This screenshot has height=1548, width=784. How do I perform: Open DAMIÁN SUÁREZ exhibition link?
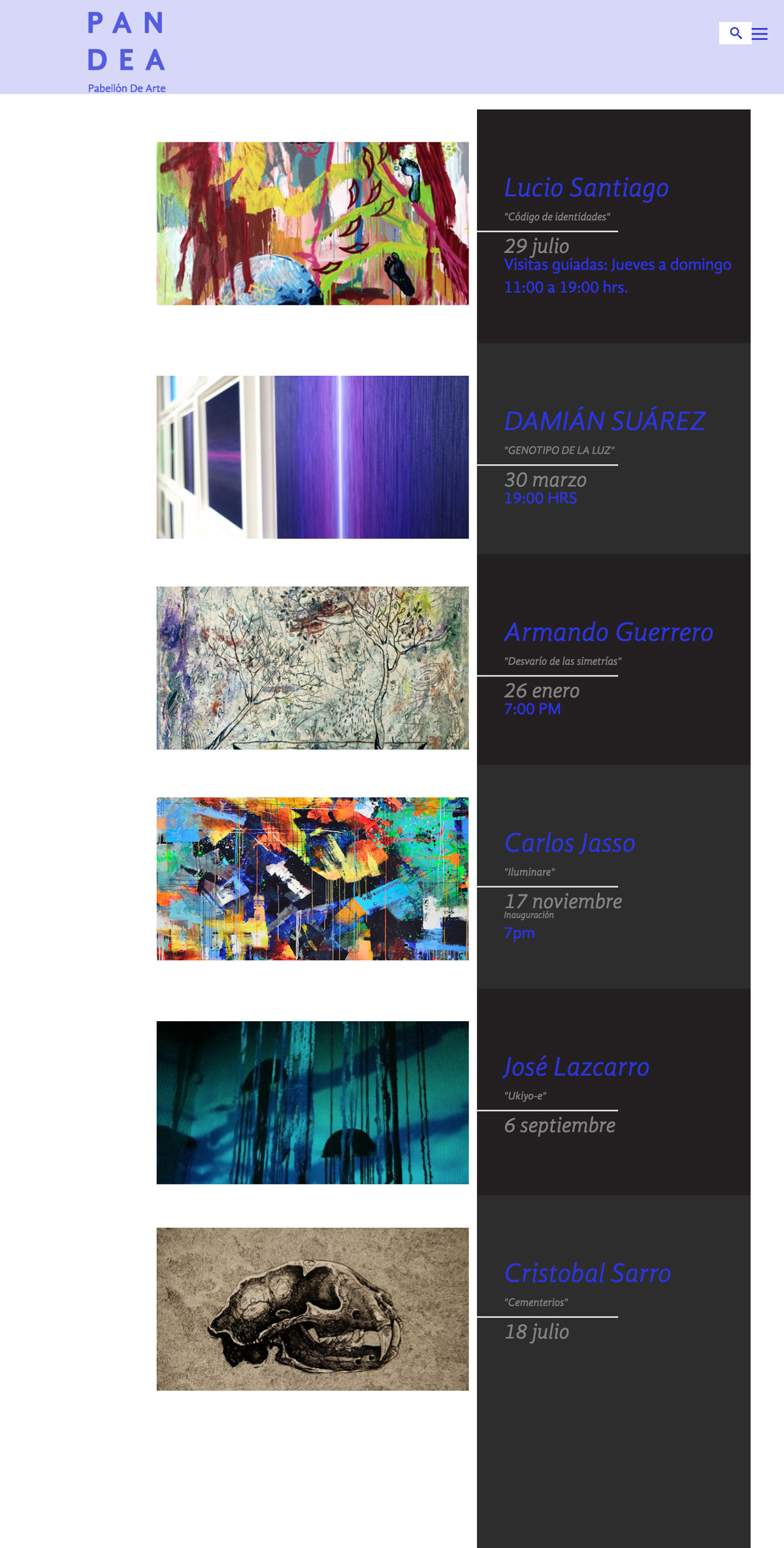tap(604, 422)
